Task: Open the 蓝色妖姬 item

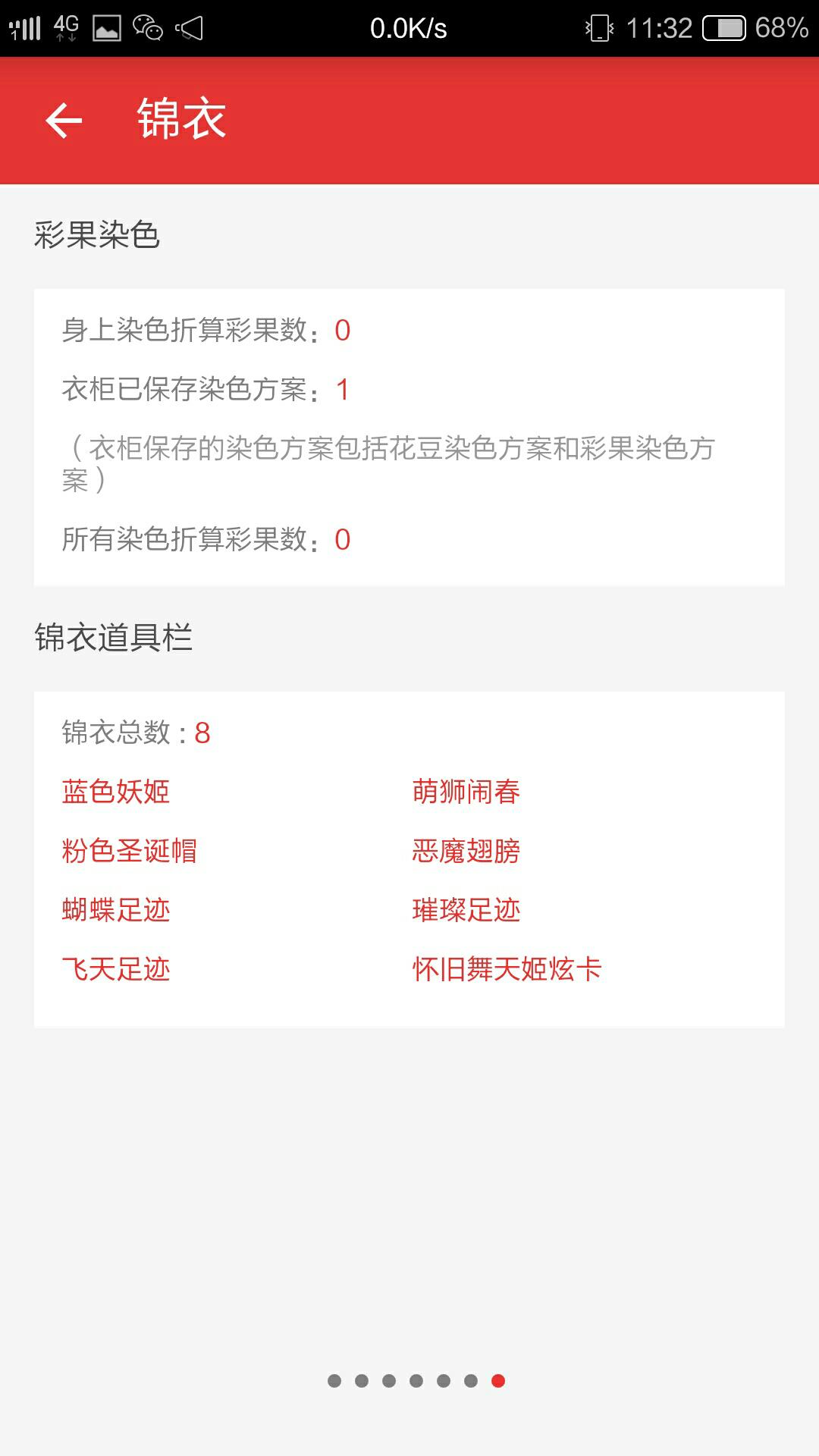Action: pos(116,792)
